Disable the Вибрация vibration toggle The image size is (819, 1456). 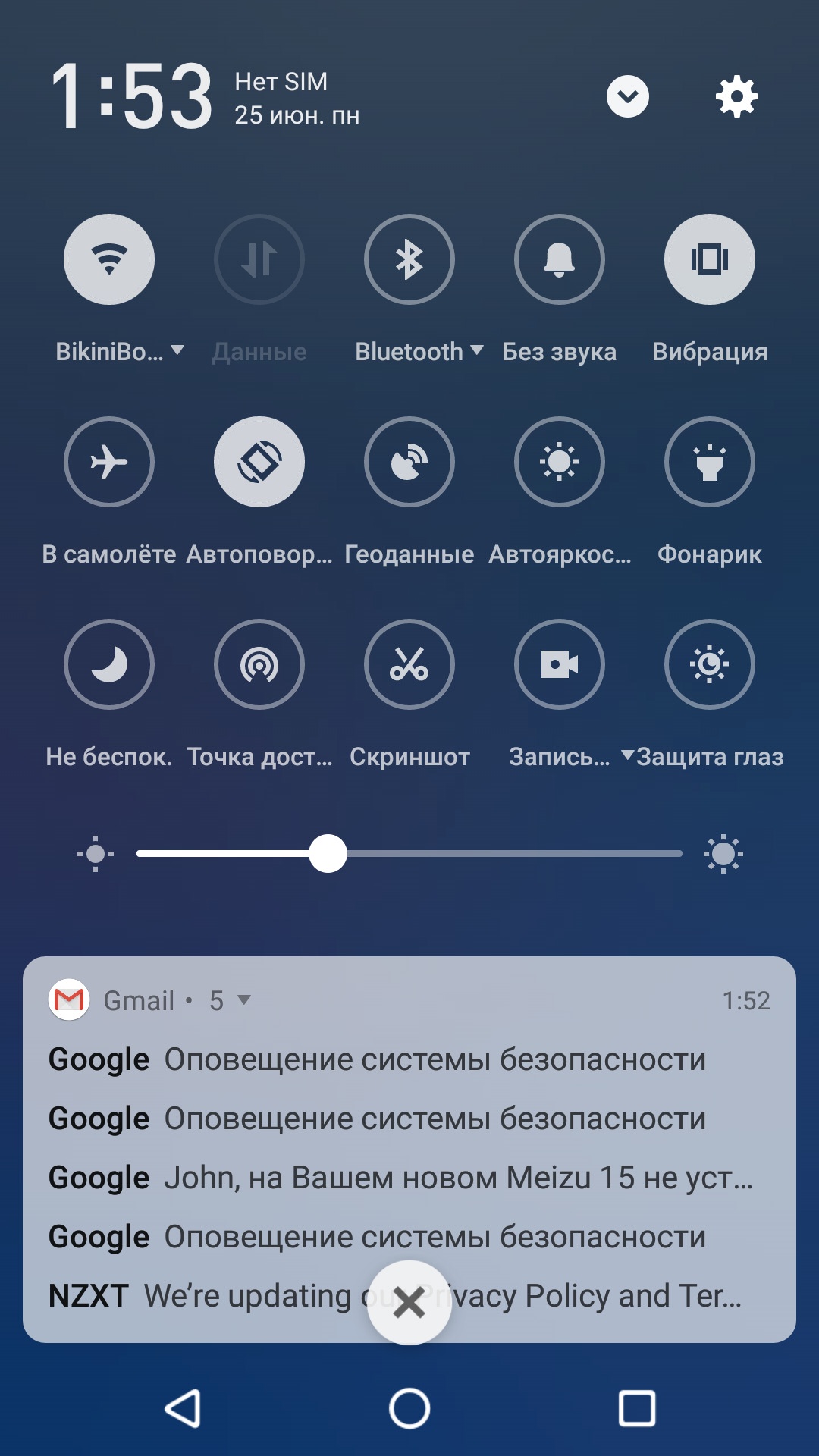pyautogui.click(x=710, y=259)
